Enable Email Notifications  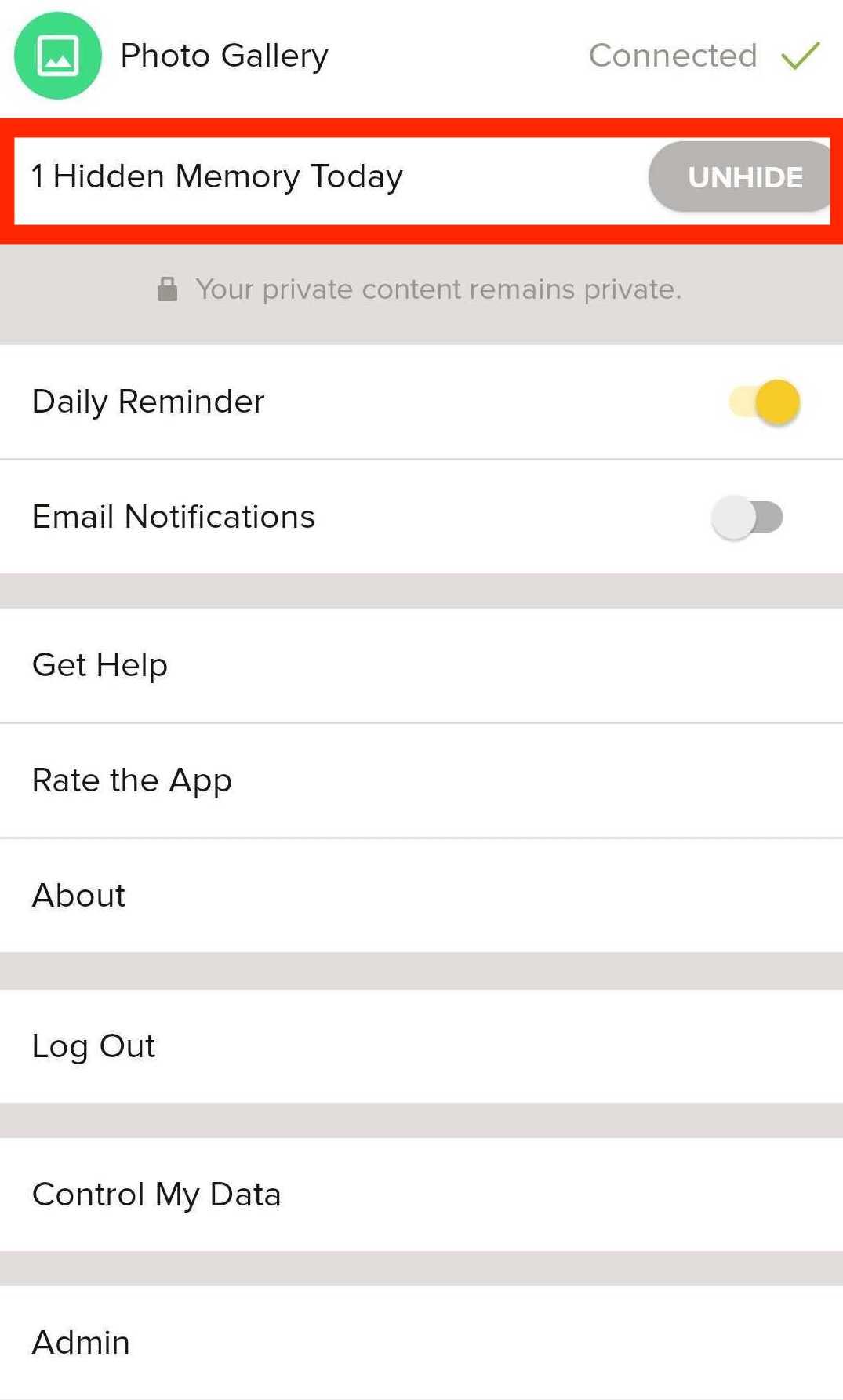[747, 516]
